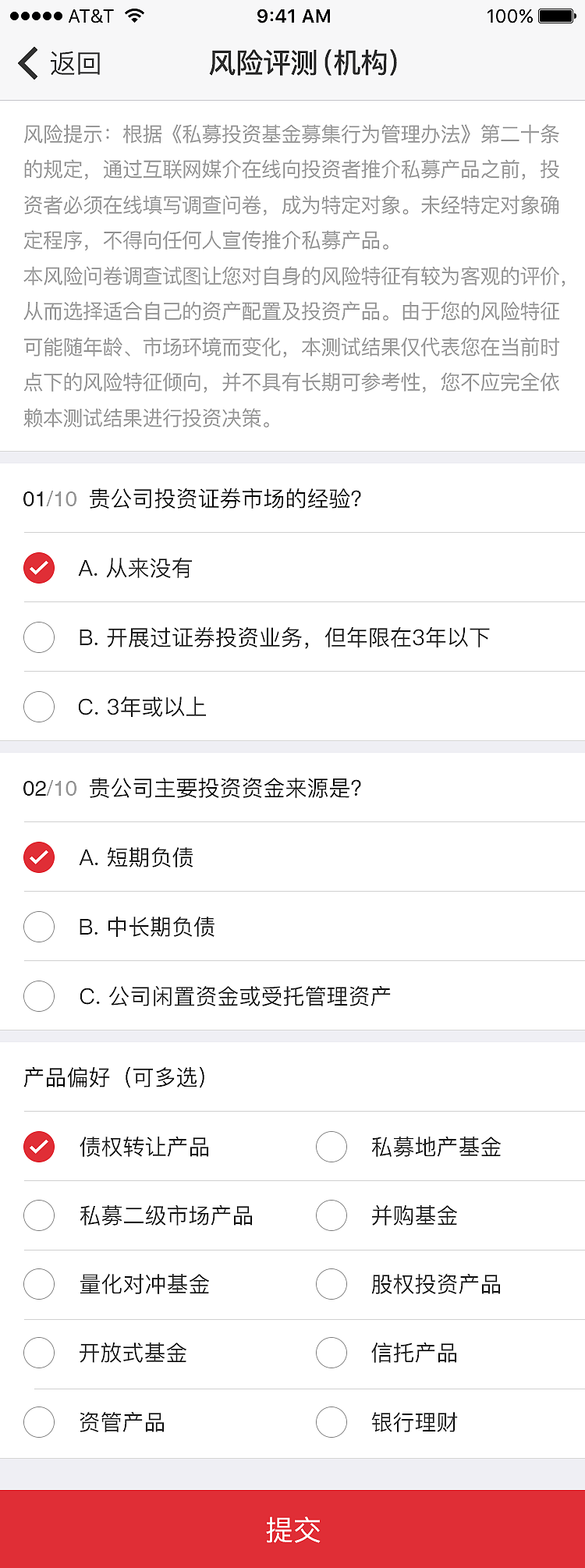Tap the red 提交 submit button

pyautogui.click(x=292, y=1531)
